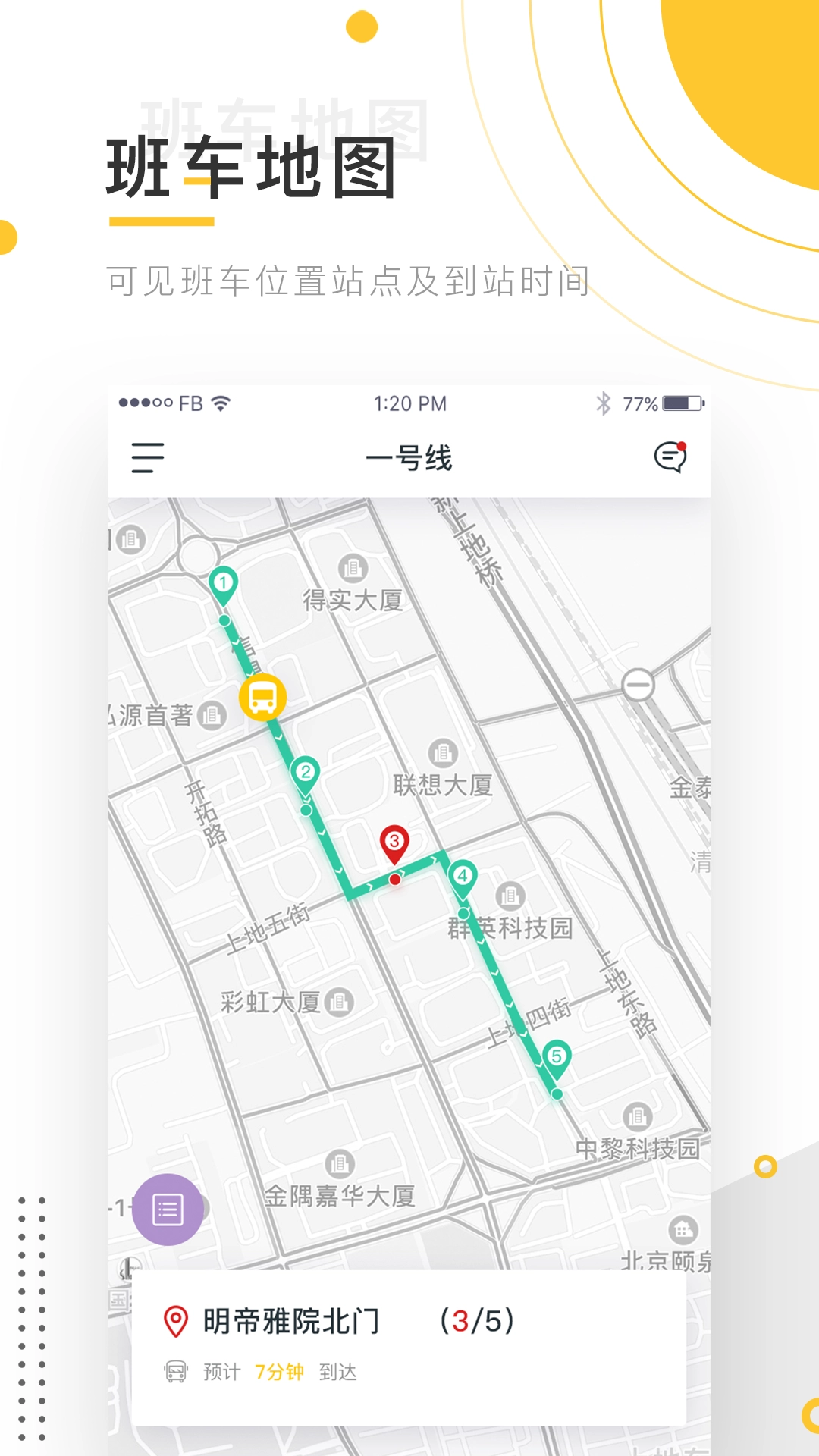This screenshot has height=1456, width=819.
Task: Open the 一号线 route title
Action: tap(409, 457)
